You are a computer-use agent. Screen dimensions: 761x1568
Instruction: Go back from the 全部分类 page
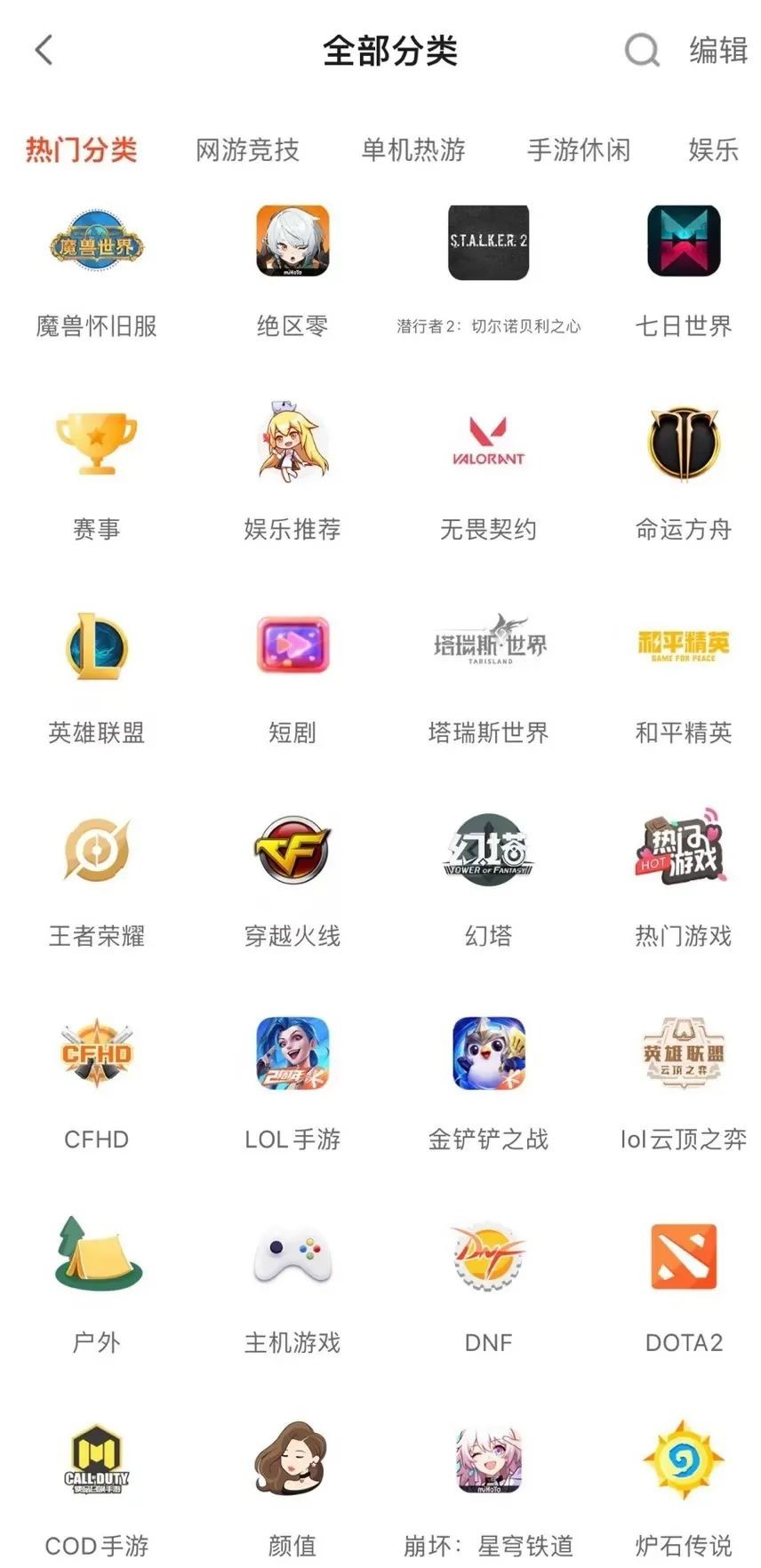44,51
